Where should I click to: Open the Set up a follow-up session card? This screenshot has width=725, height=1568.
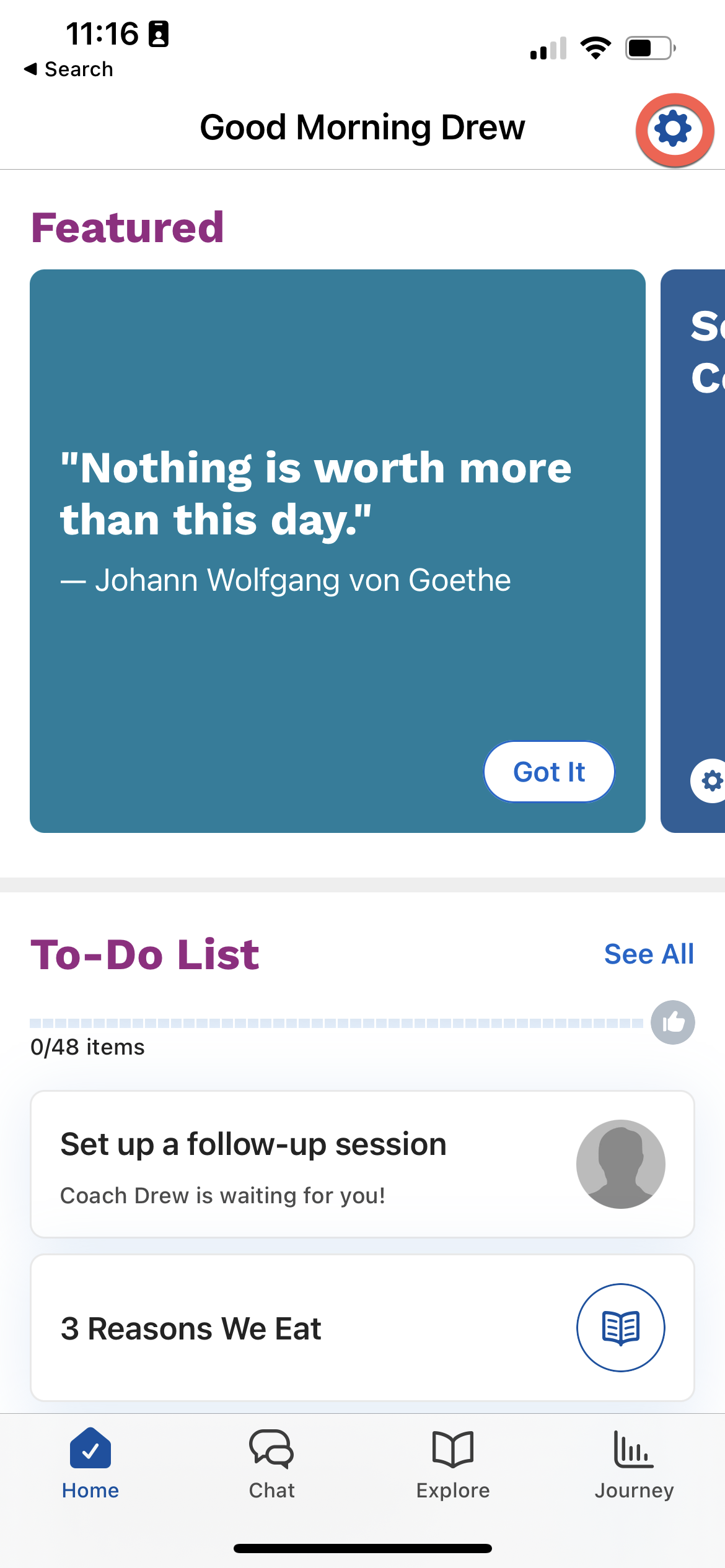362,1164
